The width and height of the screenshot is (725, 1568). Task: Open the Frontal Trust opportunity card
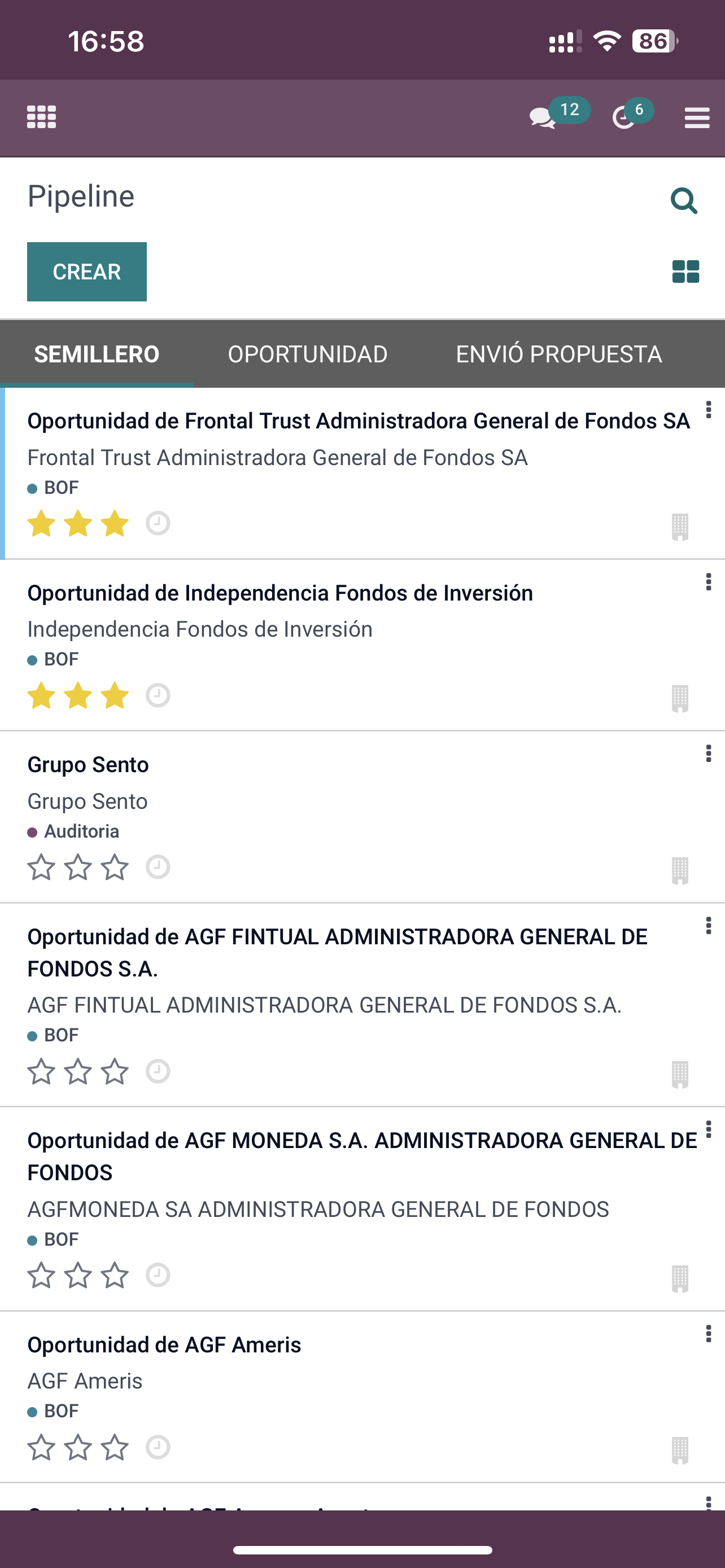click(x=359, y=421)
